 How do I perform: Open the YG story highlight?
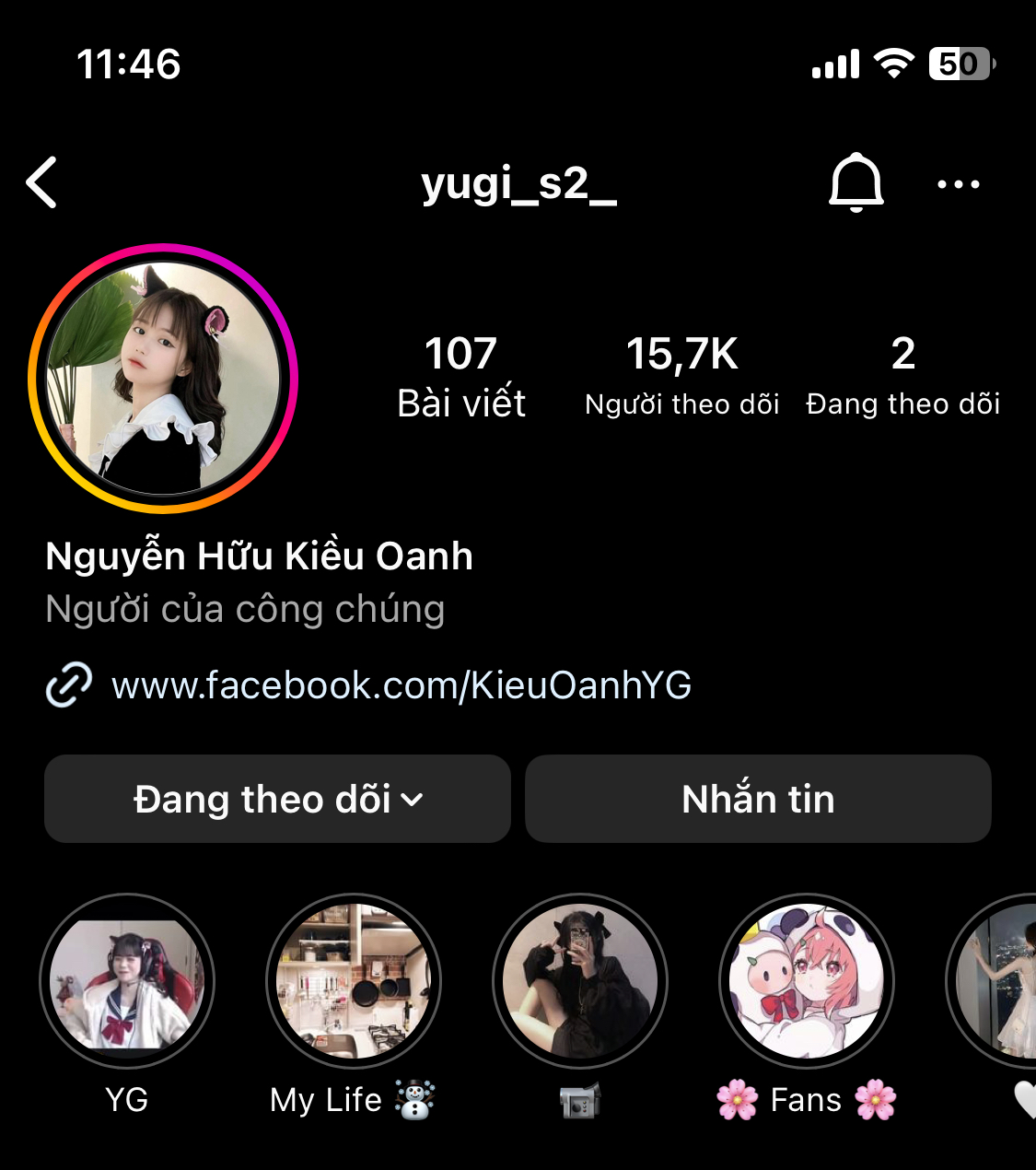[x=127, y=981]
